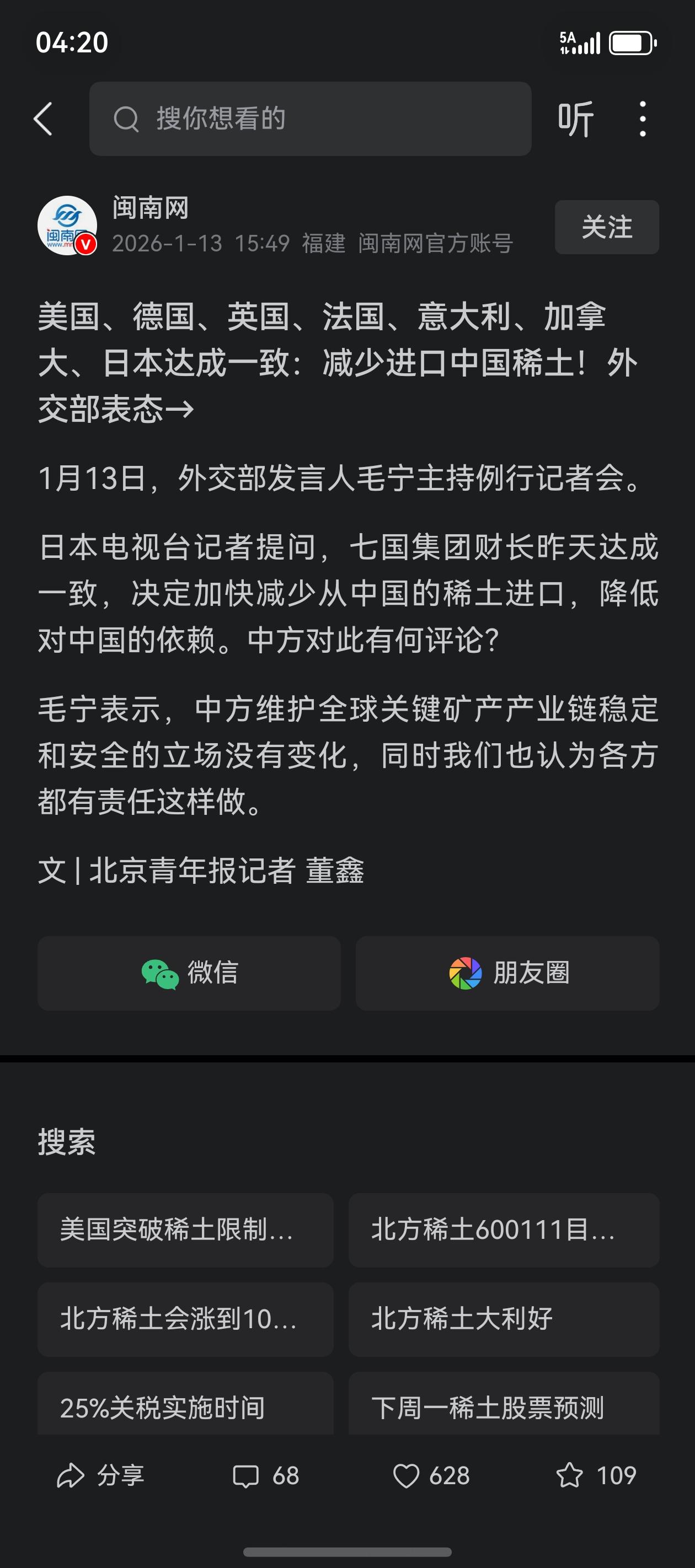Toggle the star to favorite the article
Screen dimensions: 695x1568
[570, 1476]
